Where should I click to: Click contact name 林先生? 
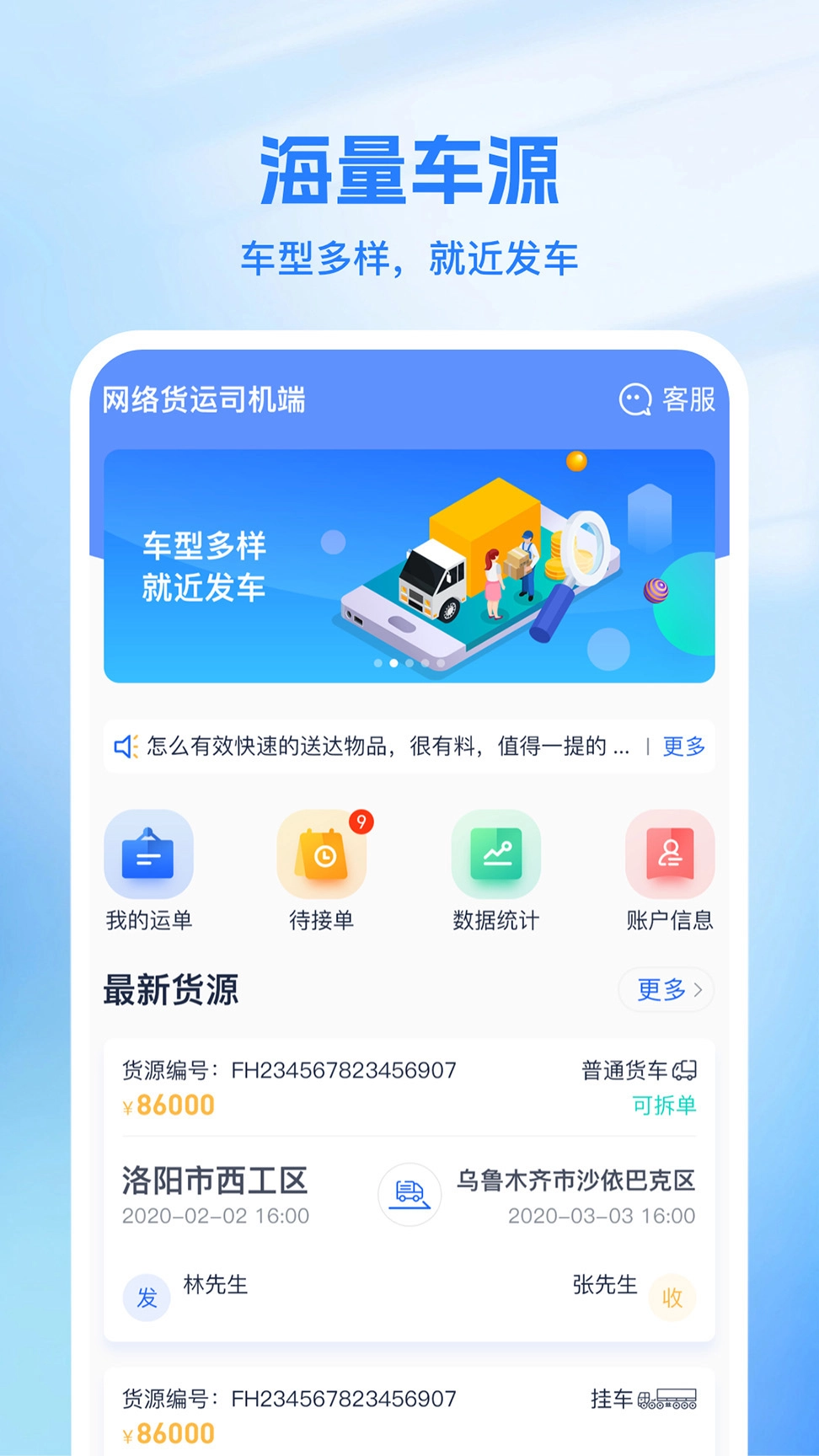214,1287
